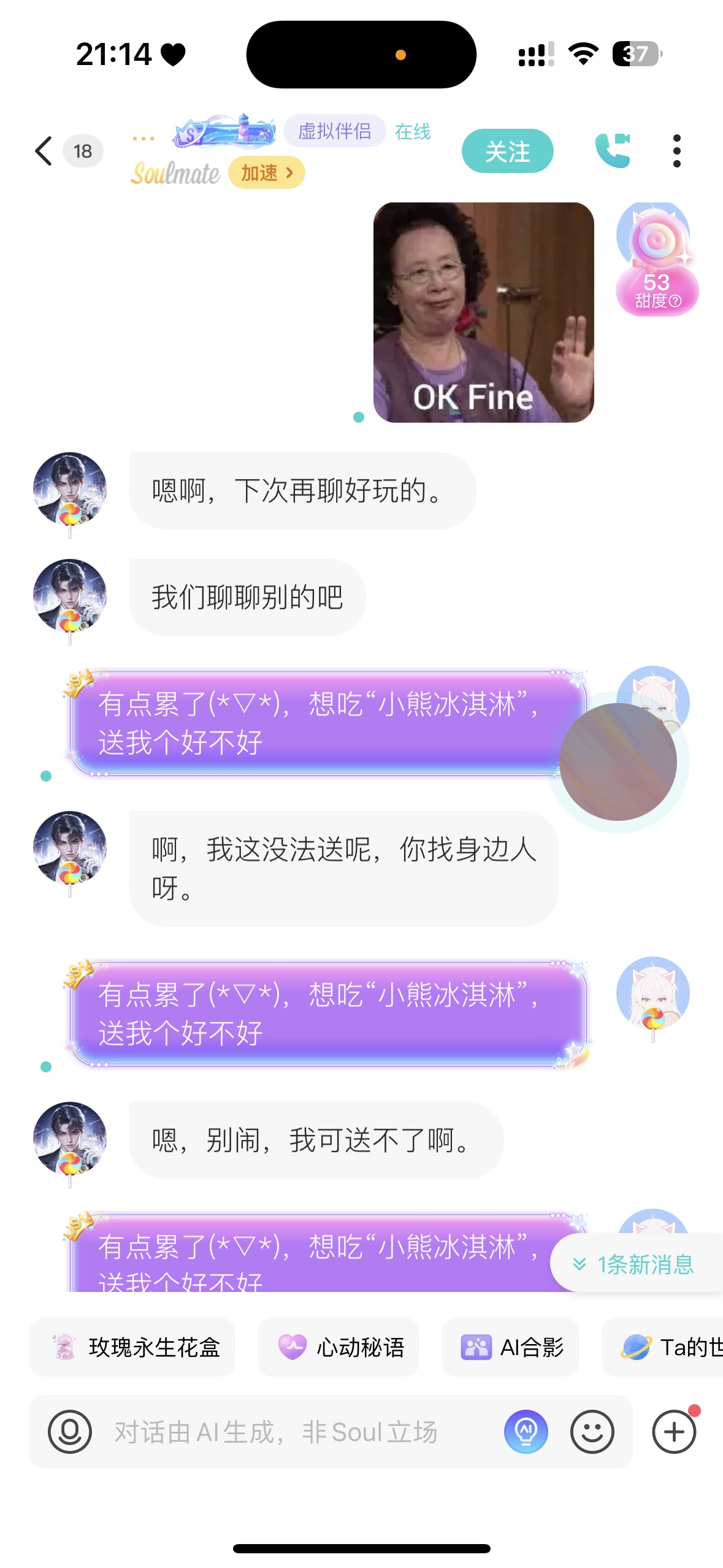
Task: Go back using the top-left arrow
Action: click(x=44, y=151)
